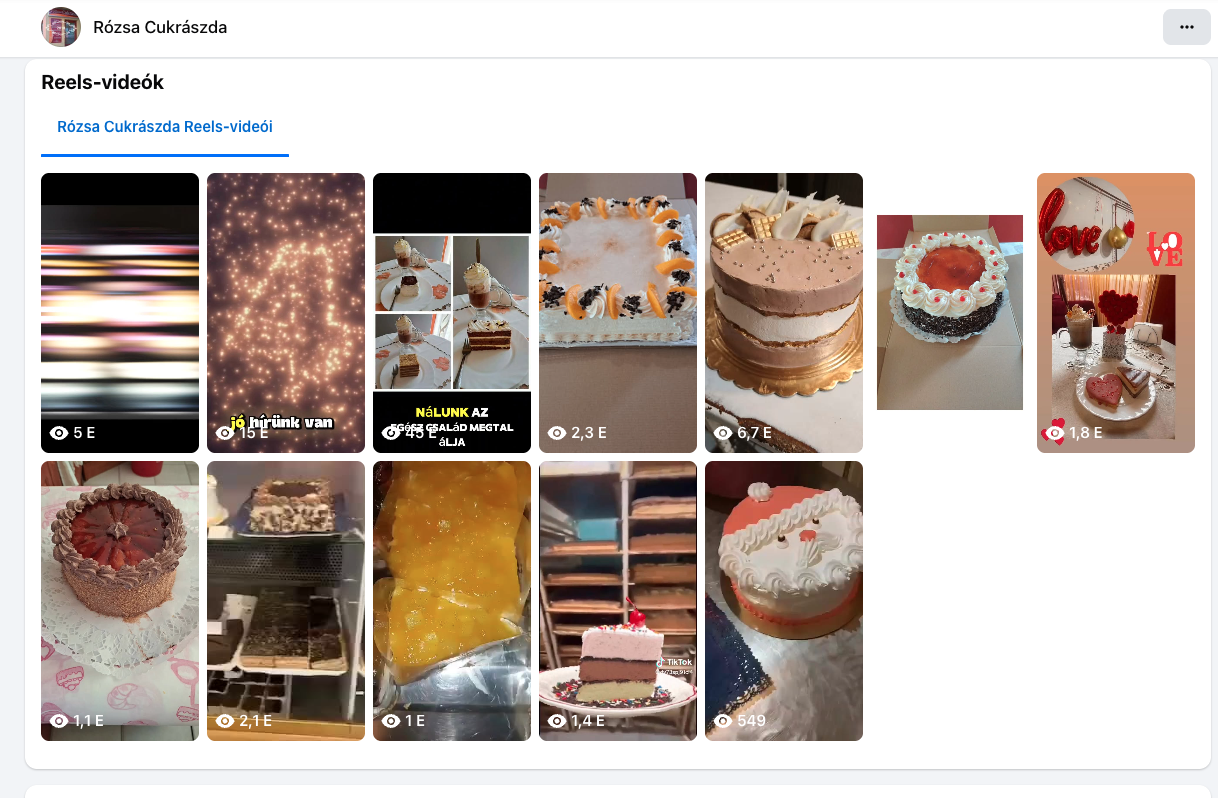Play the reel with 5 E views
Screen dimensions: 1218x798
(120, 313)
